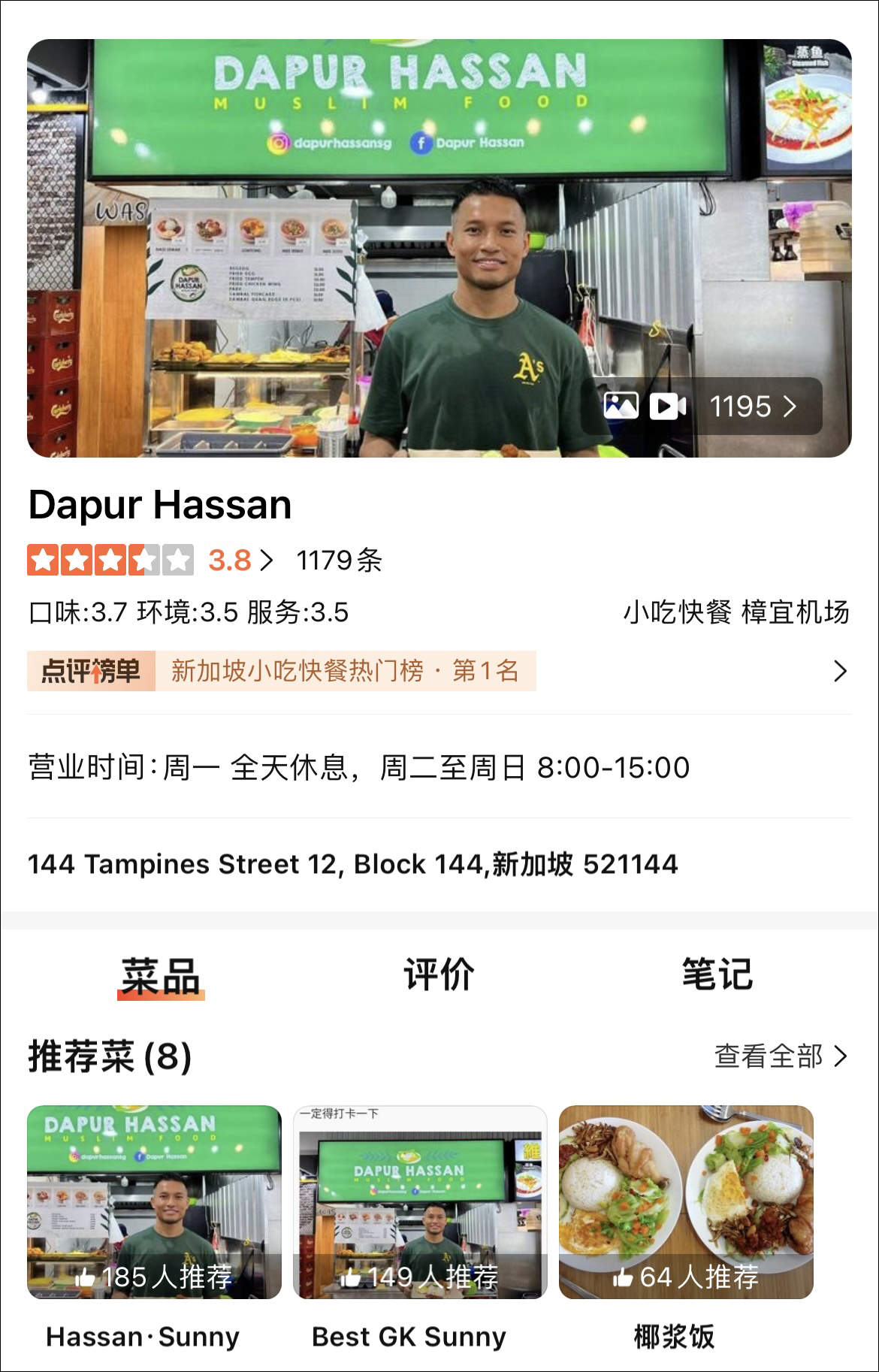The image size is (879, 1372).
Task: View the 3.8 rating details
Action: coord(239,561)
